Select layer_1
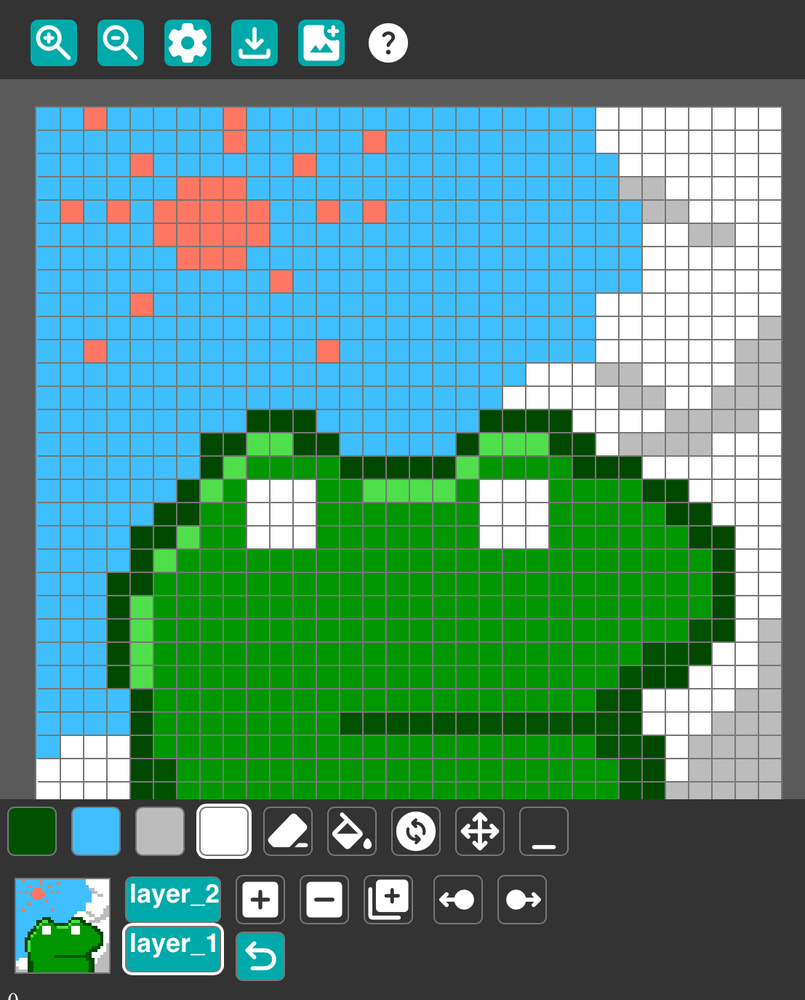805x1000 pixels. (173, 947)
